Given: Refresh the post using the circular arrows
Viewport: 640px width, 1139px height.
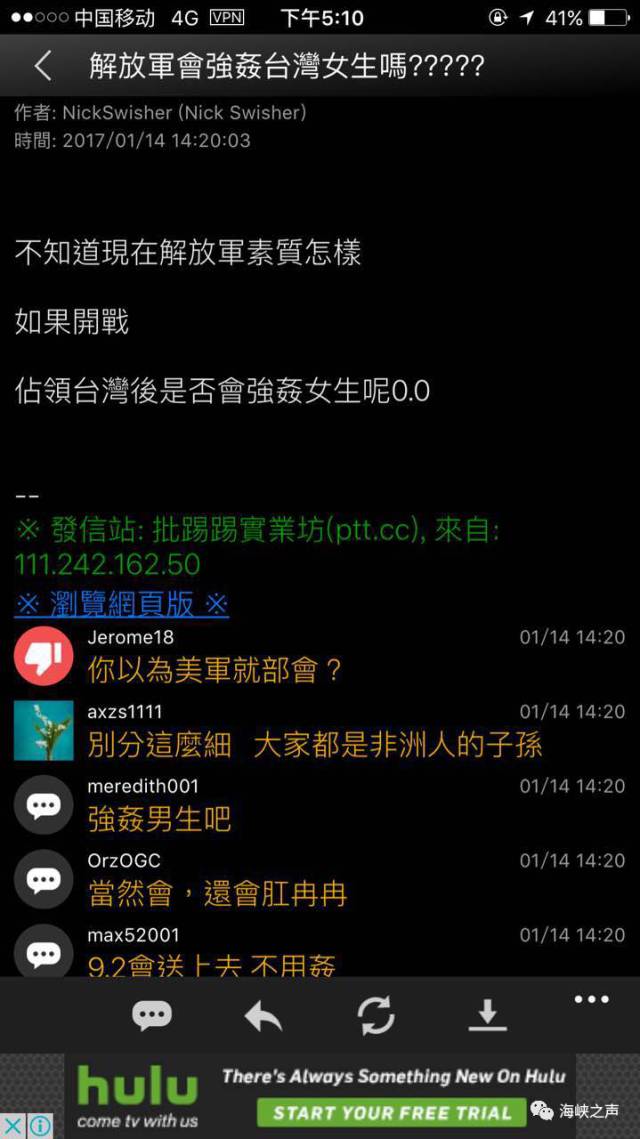Looking at the screenshot, I should (x=376, y=1016).
